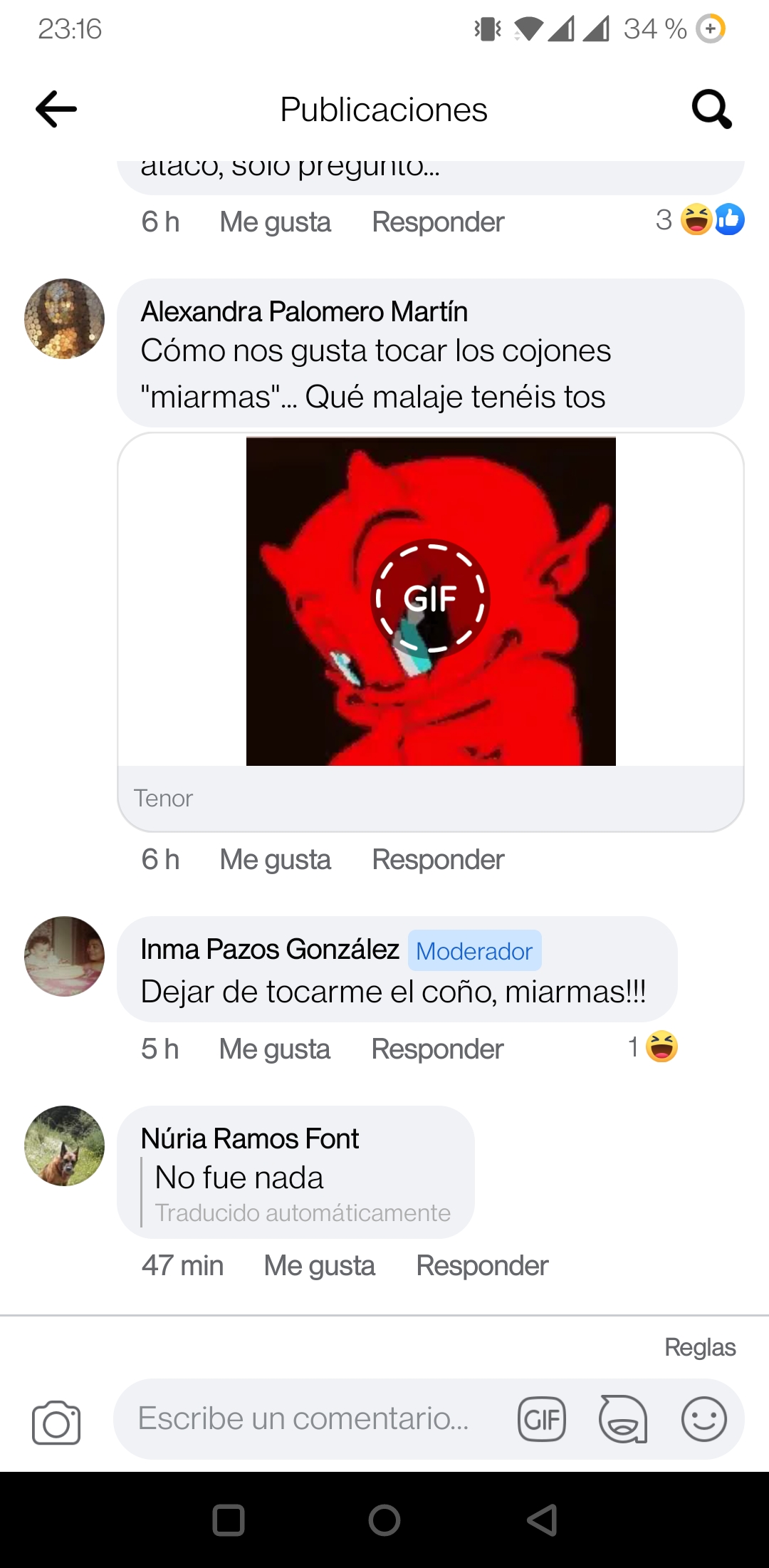The image size is (769, 1568).
Task: Open the sticker picker
Action: click(x=623, y=1419)
